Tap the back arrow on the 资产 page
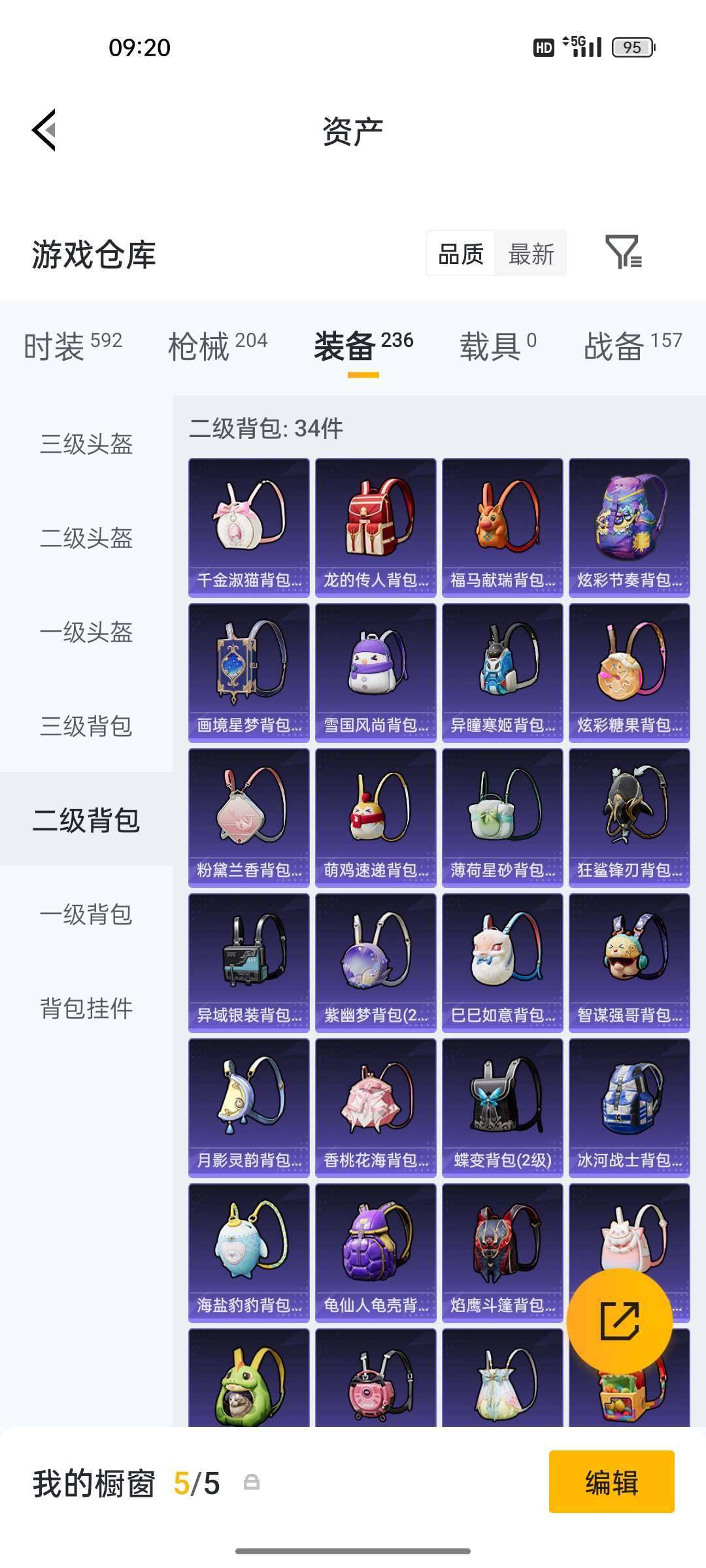Viewport: 706px width, 1568px height. [x=43, y=129]
